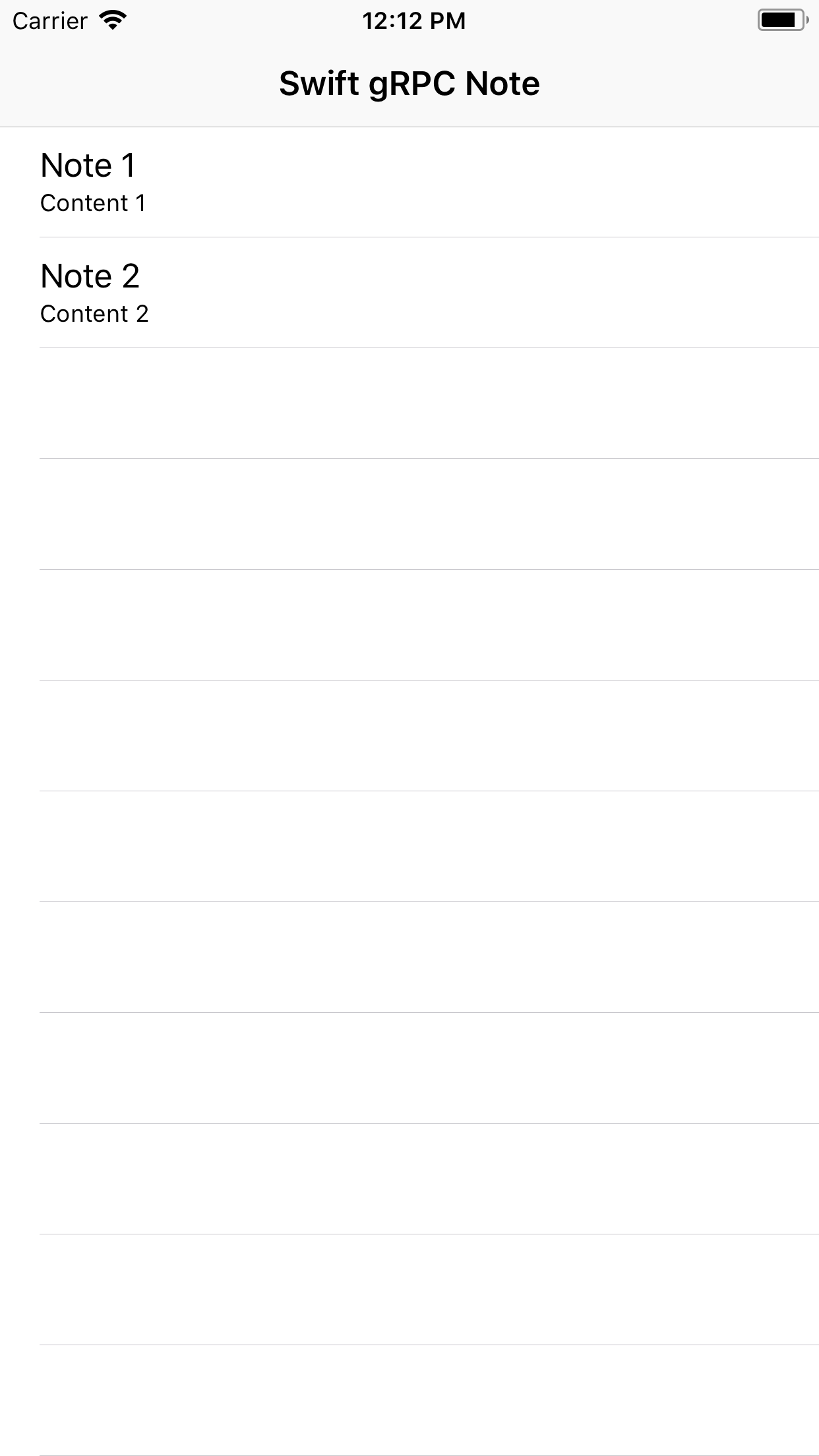
Task: Tap the status bar at screen top
Action: tap(409, 20)
